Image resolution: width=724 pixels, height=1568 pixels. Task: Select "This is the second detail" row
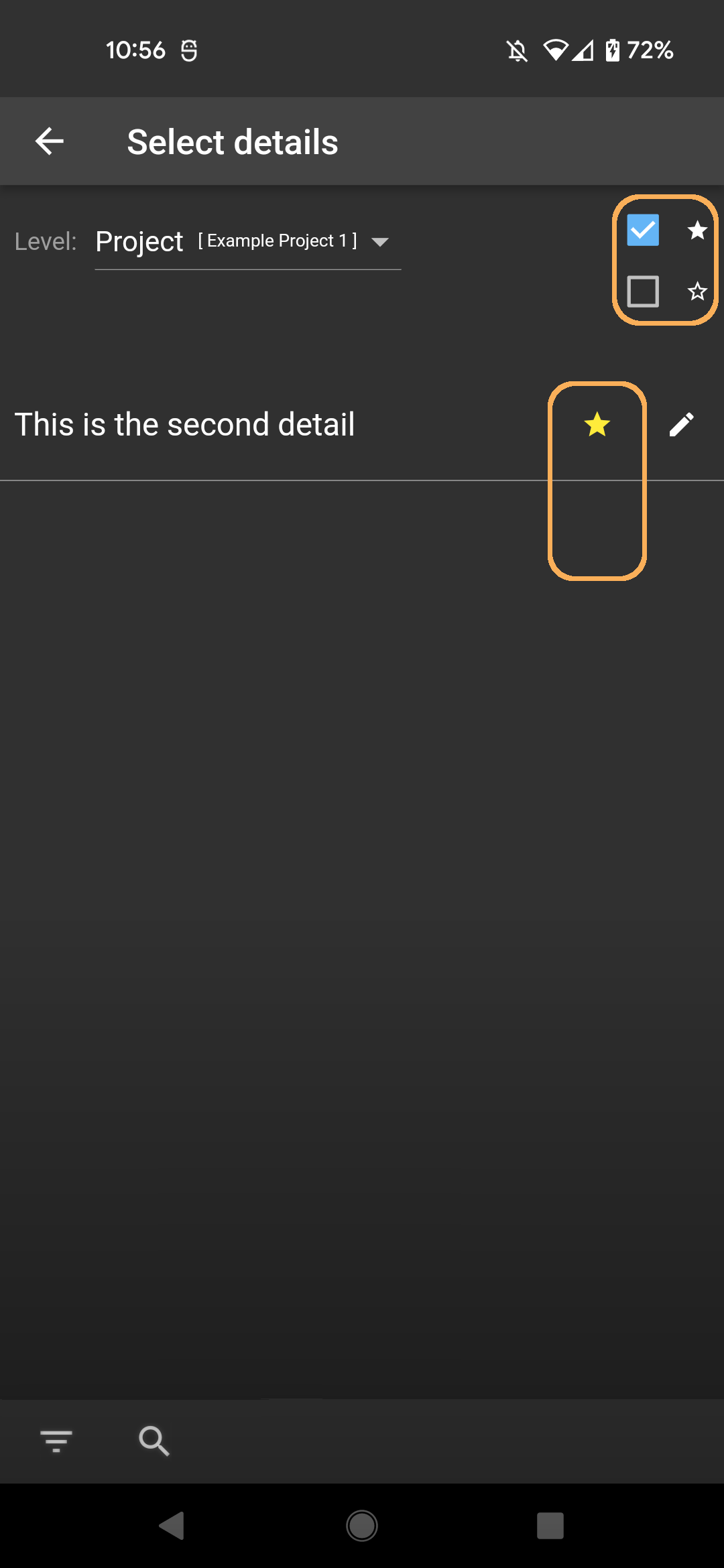(x=362, y=425)
